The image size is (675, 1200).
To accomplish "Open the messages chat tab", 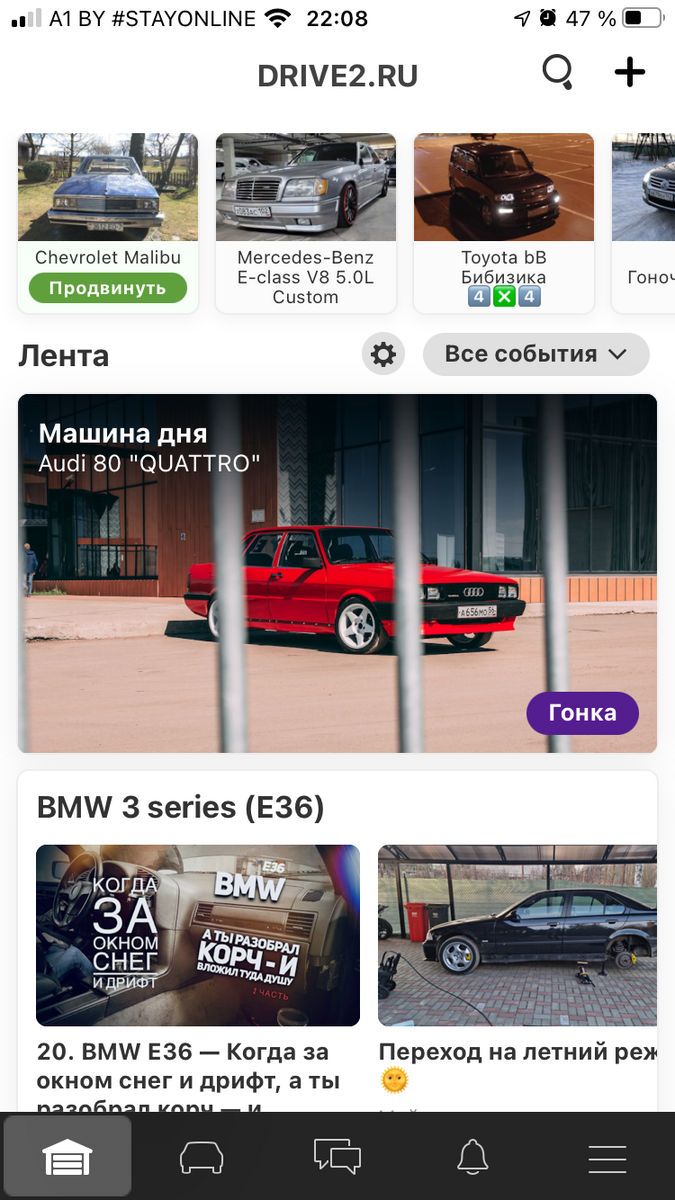I will pyautogui.click(x=337, y=1157).
